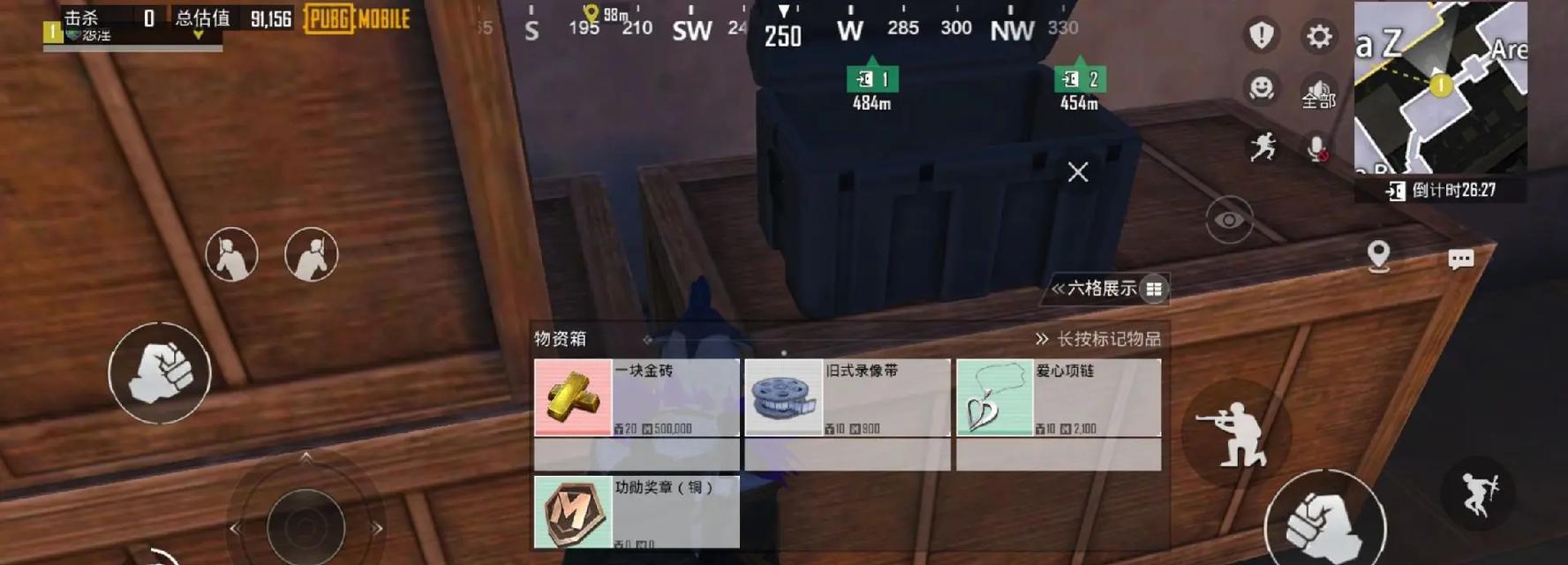The image size is (1568, 565).
Task: Place a map location marker
Action: coord(1378,257)
